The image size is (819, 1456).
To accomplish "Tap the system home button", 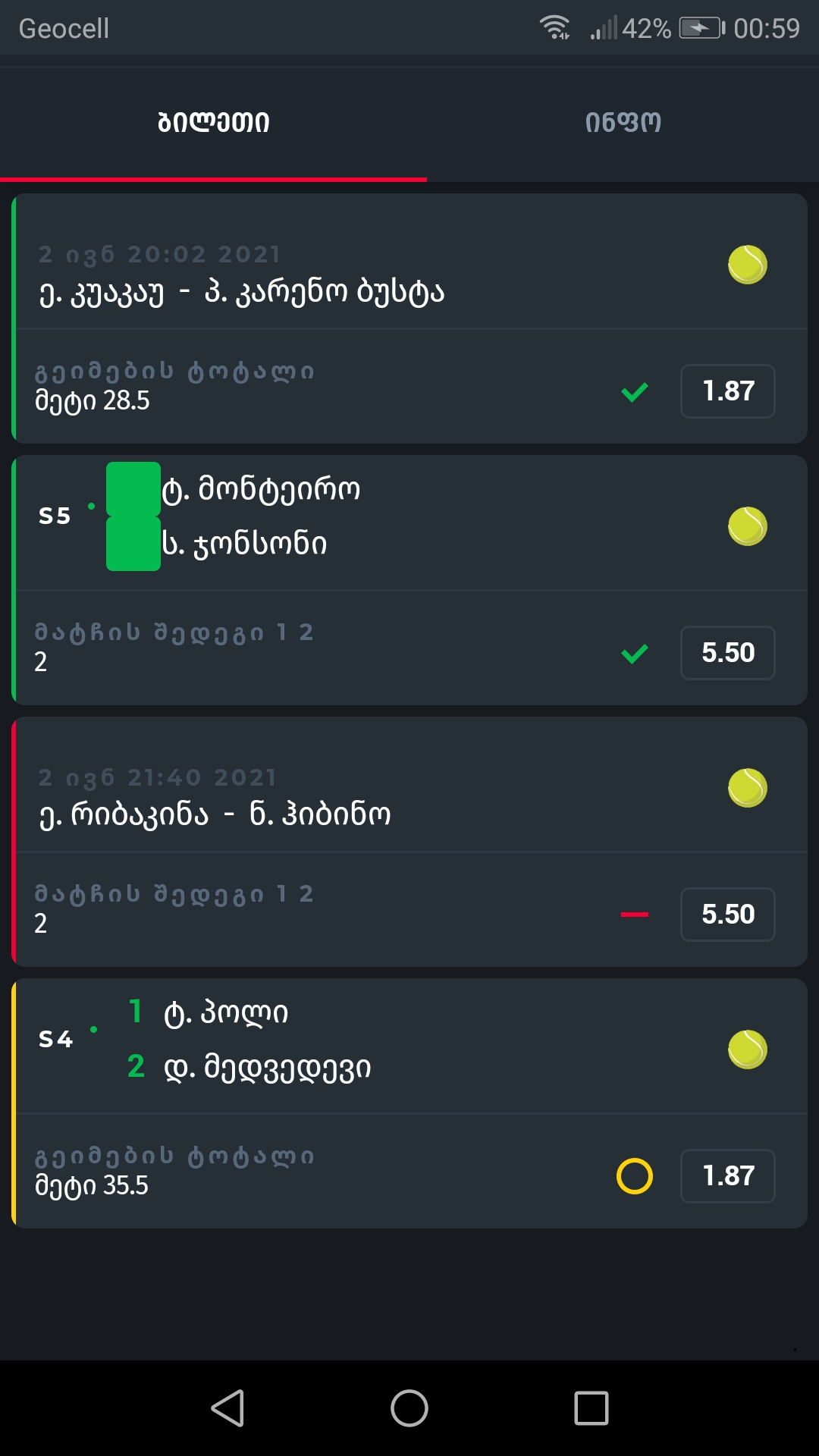I will (x=409, y=1408).
